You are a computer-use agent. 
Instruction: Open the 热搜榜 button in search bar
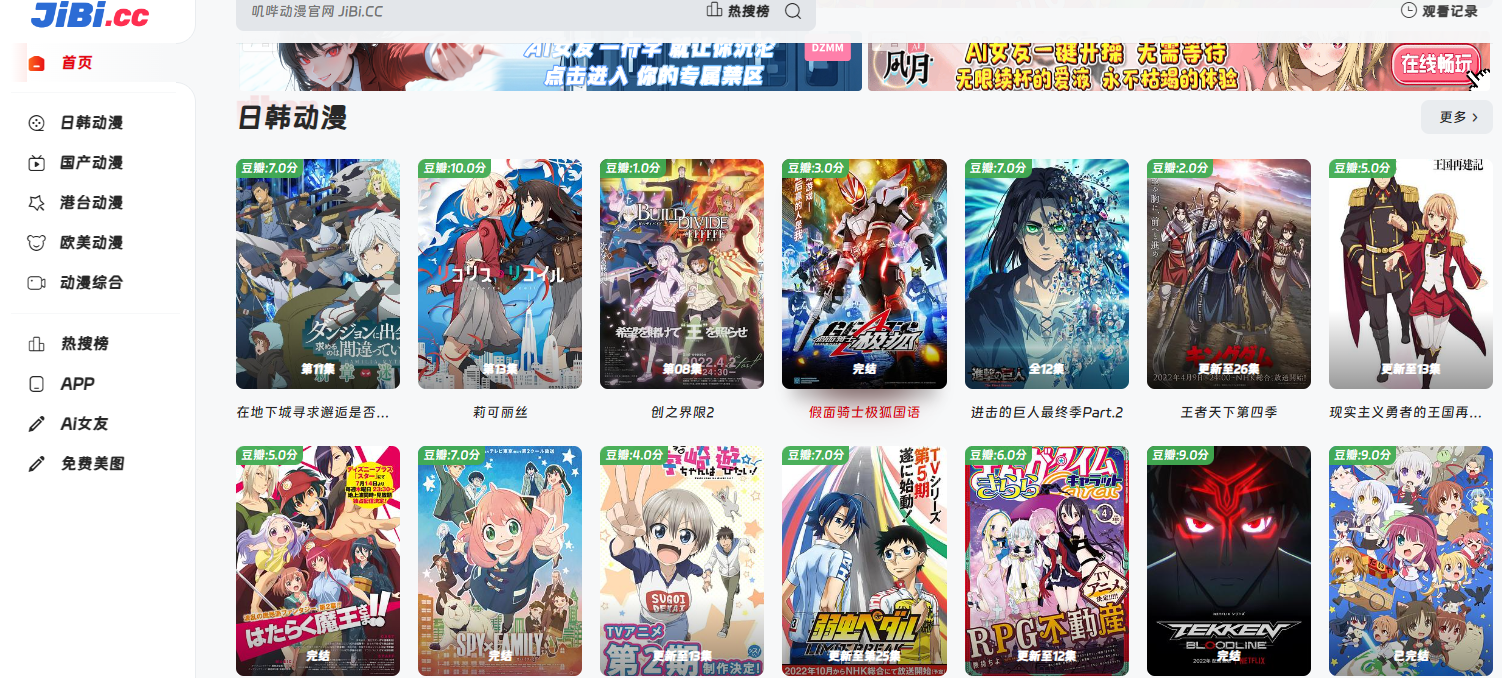pyautogui.click(x=738, y=11)
